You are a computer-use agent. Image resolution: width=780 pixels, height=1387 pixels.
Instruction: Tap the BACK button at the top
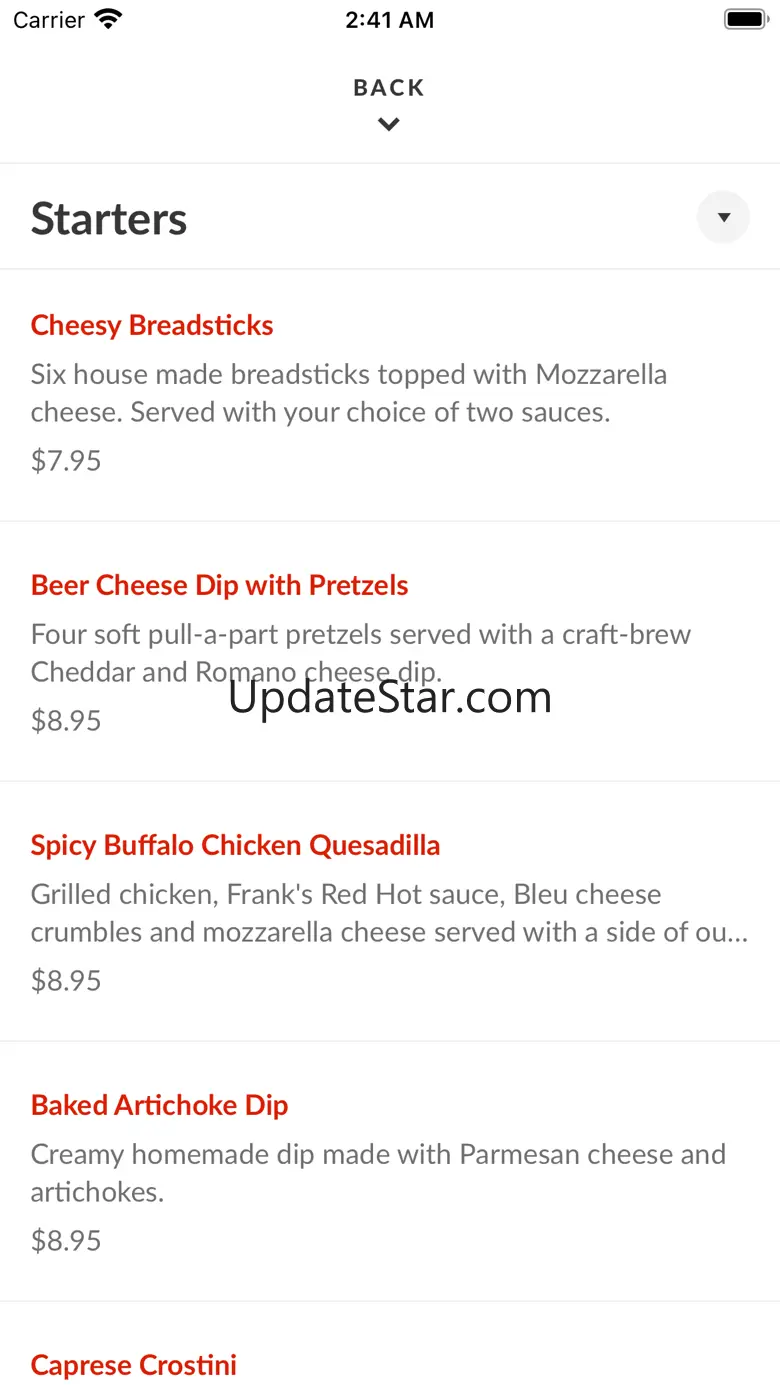click(389, 102)
